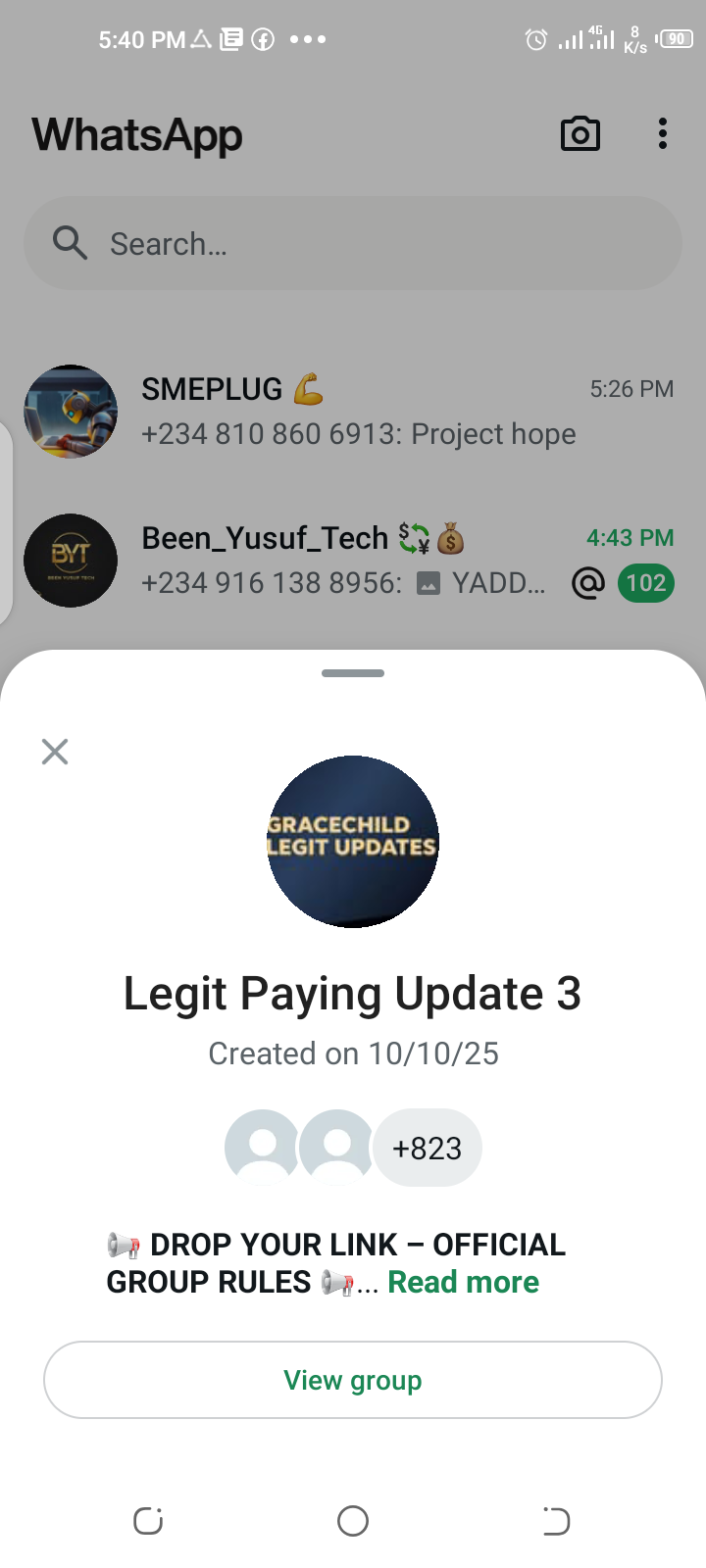Open the SMEPLUG chat
The width and height of the screenshot is (706, 1568).
[353, 412]
